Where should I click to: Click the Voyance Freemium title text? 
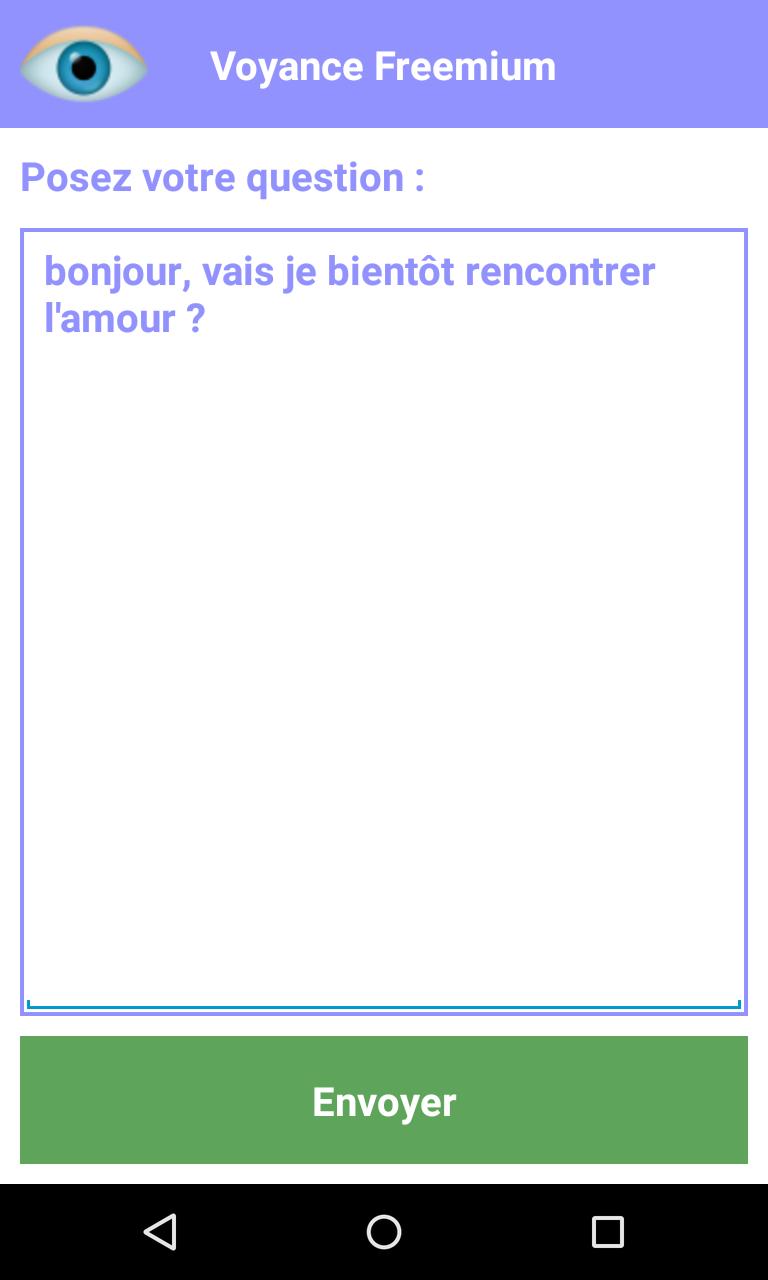383,66
